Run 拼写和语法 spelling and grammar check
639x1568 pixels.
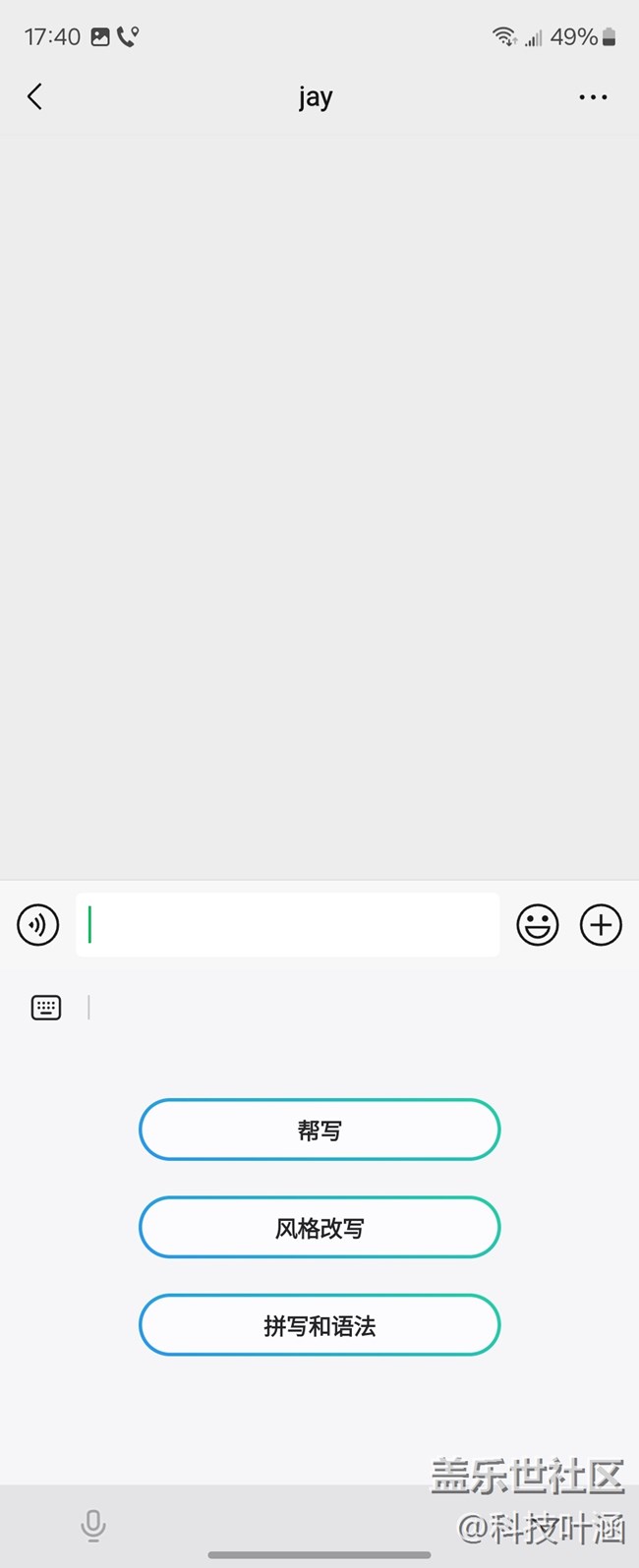tap(319, 1325)
